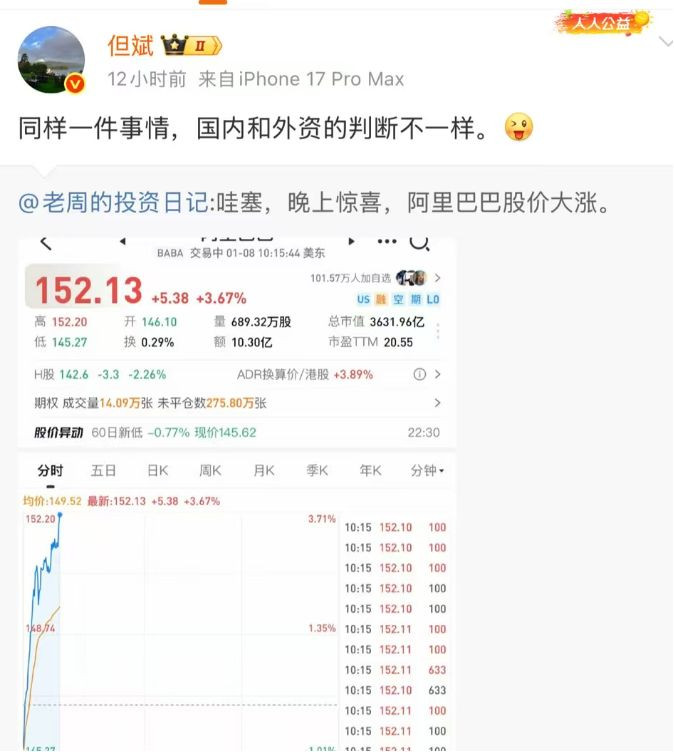This screenshot has height=752, width=674.
Task: Open the crown membership badge beside 但斌
Action: [x=190, y=46]
